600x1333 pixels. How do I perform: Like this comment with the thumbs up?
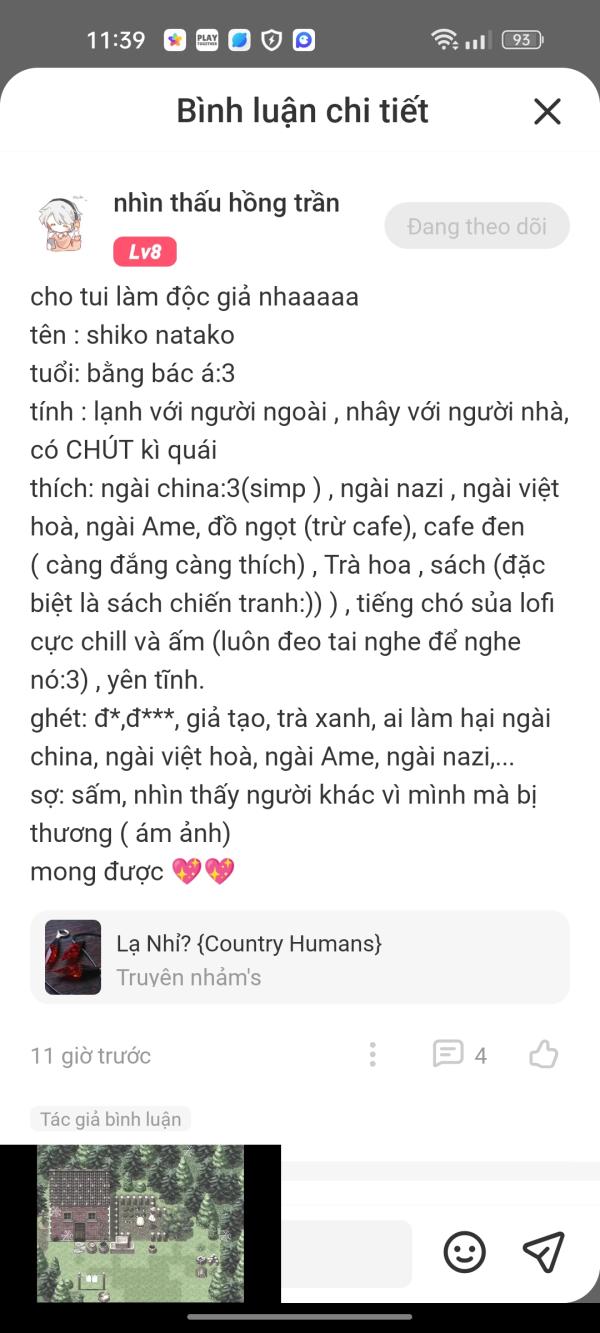(543, 1054)
